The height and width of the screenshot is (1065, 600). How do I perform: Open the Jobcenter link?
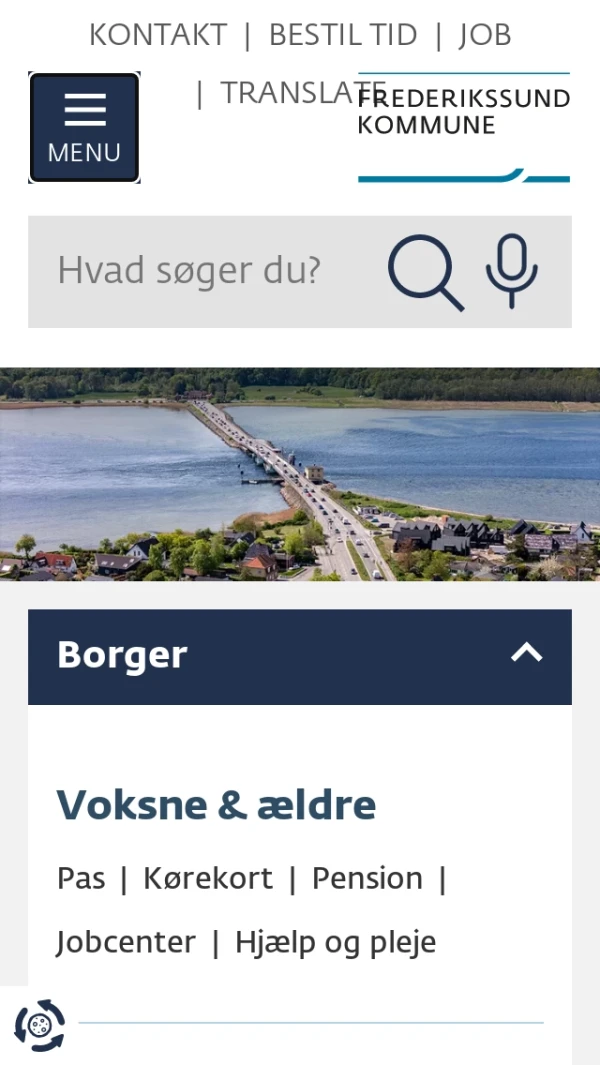click(x=126, y=942)
